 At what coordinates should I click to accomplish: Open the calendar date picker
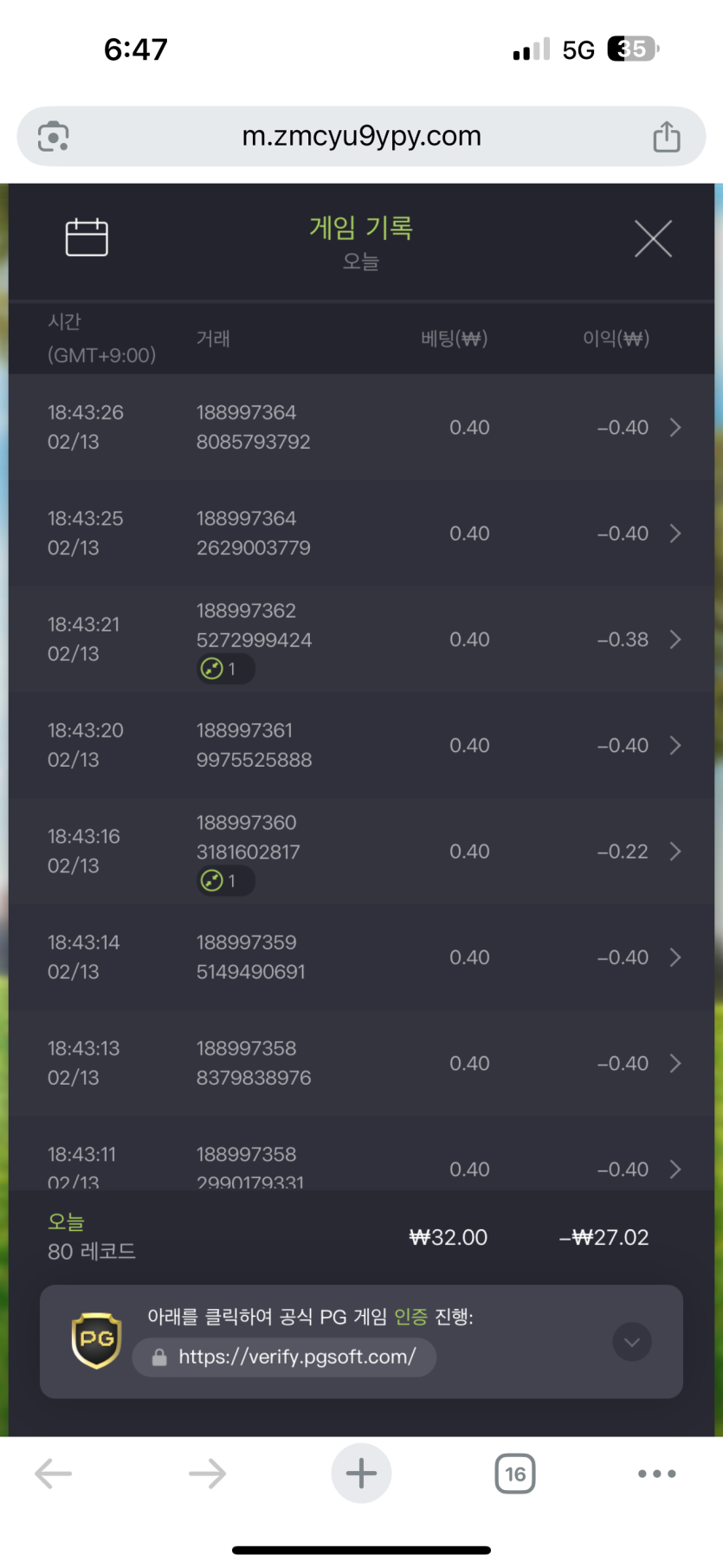tap(87, 237)
